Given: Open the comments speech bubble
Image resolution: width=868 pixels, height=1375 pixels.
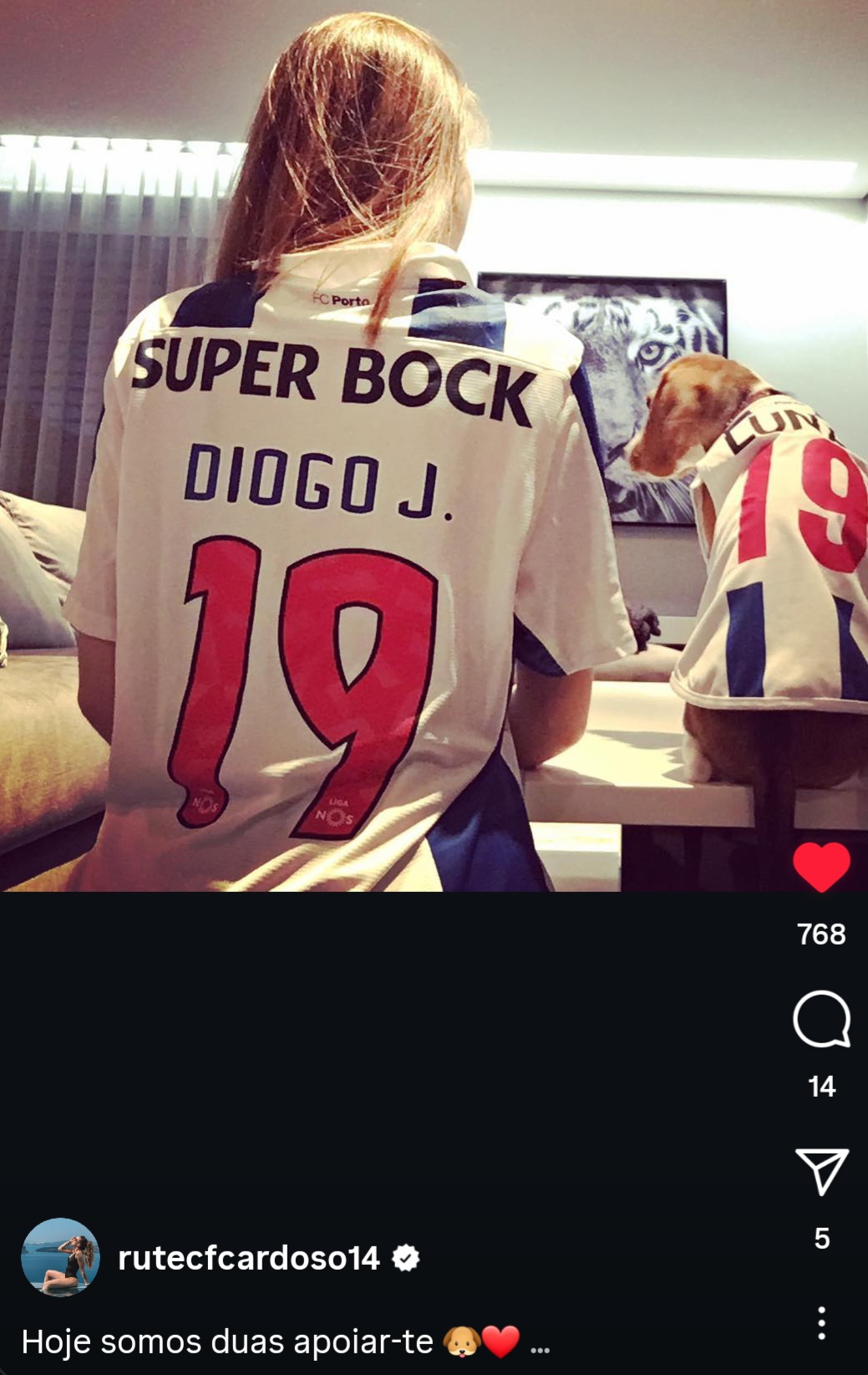Looking at the screenshot, I should pos(821,1019).
